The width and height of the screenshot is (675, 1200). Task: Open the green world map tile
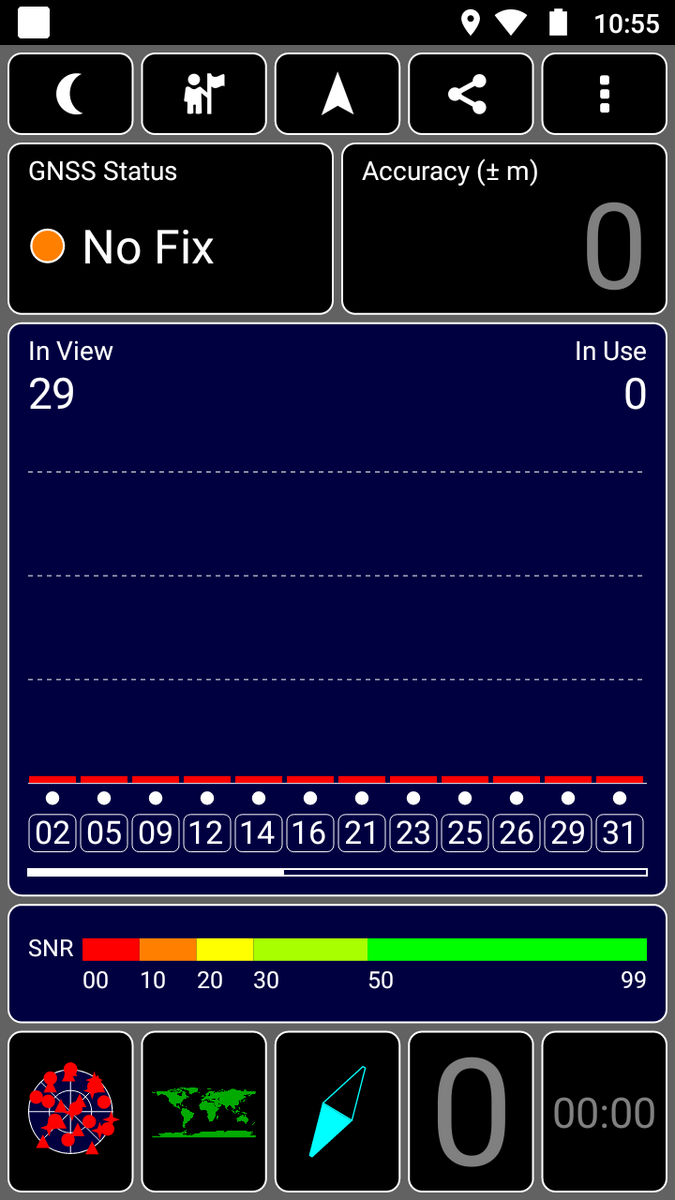tap(204, 1112)
